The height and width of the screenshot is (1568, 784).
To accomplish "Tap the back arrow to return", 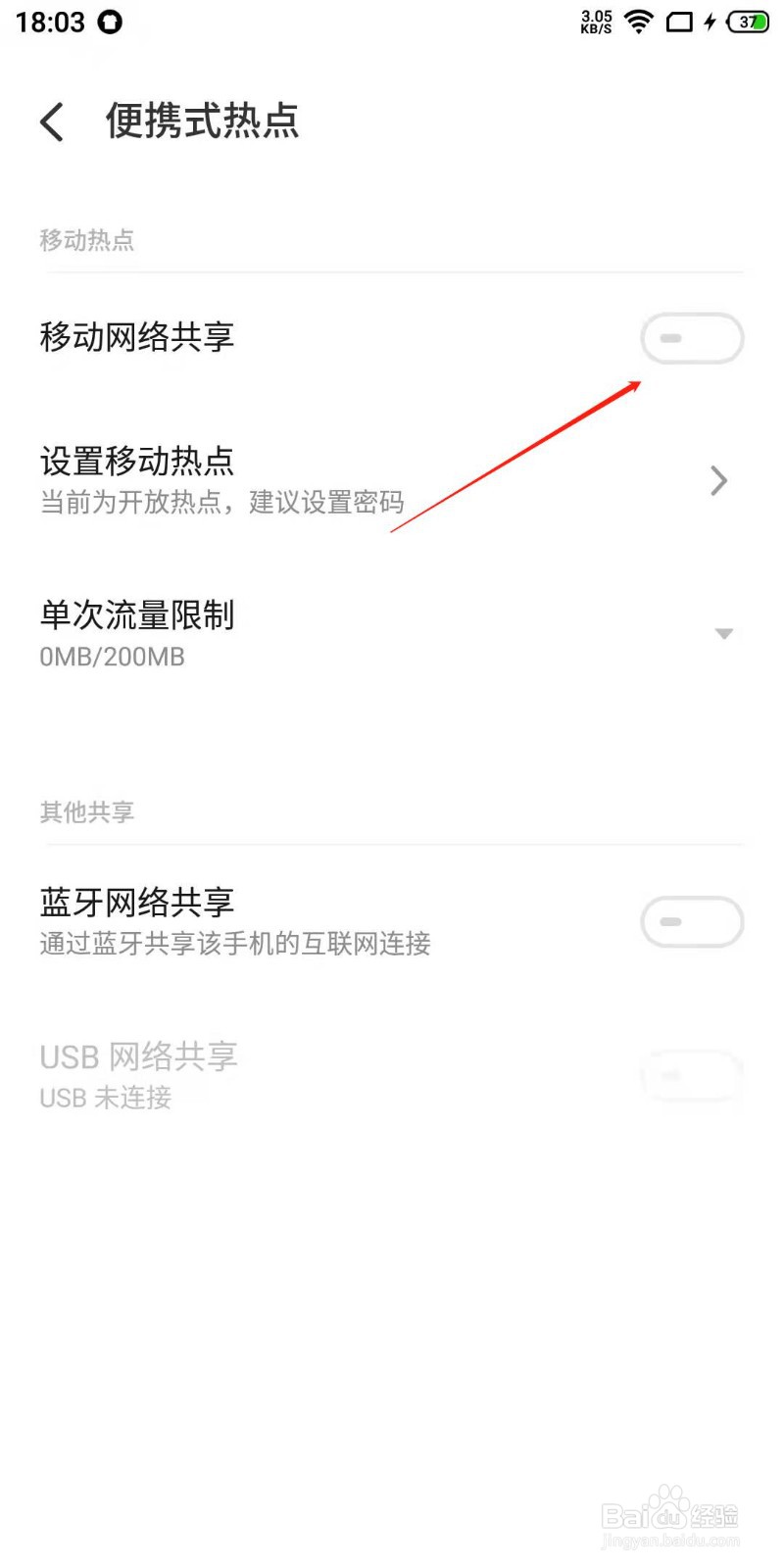I will [51, 122].
